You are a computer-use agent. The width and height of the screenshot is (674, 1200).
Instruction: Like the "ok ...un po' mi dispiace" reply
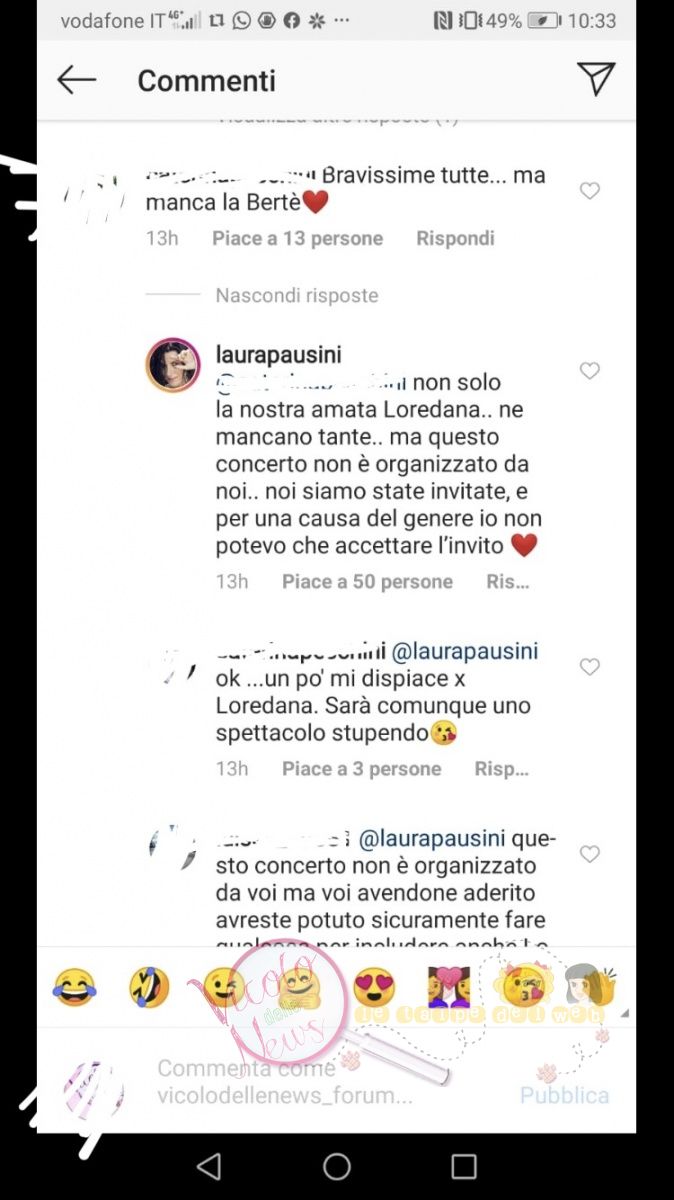coord(590,667)
